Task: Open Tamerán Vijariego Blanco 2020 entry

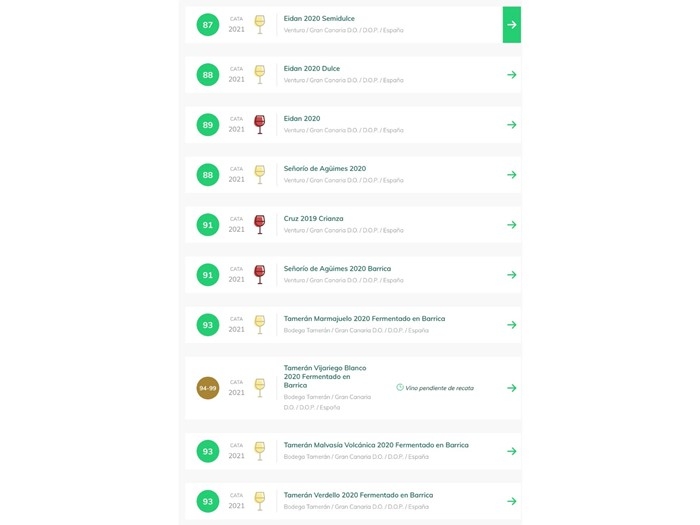Action: 325,375
